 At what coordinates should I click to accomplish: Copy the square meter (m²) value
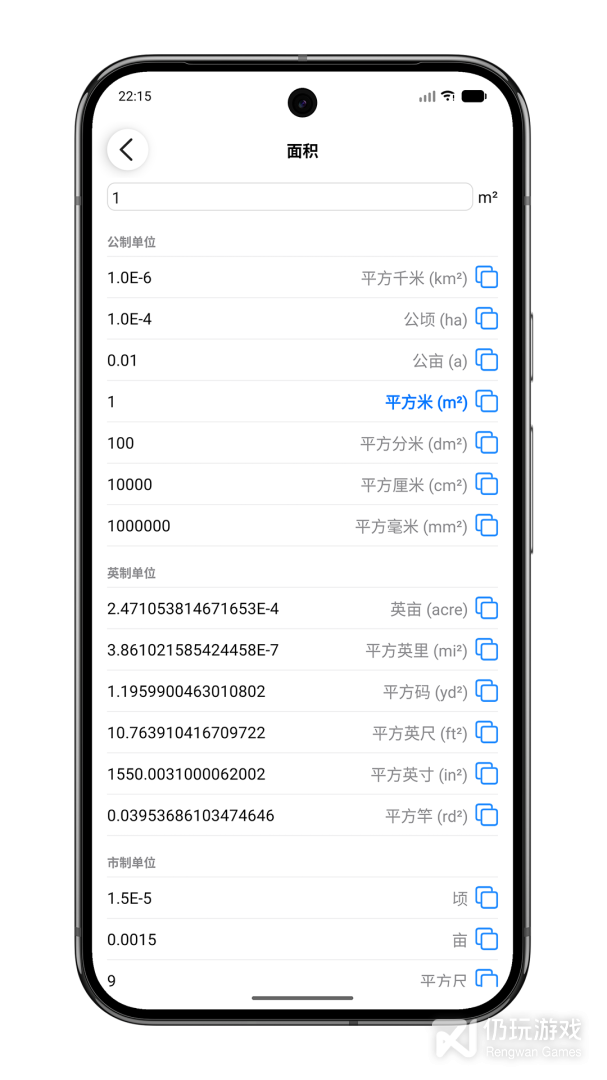point(486,402)
